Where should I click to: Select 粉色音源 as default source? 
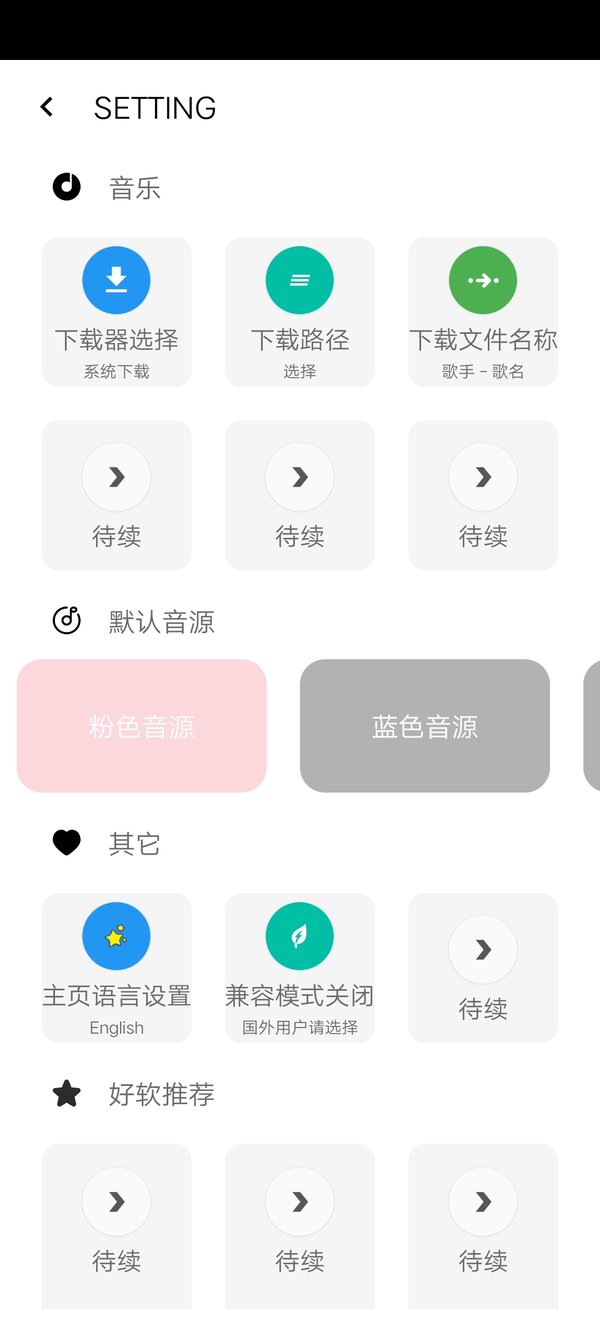(x=142, y=726)
